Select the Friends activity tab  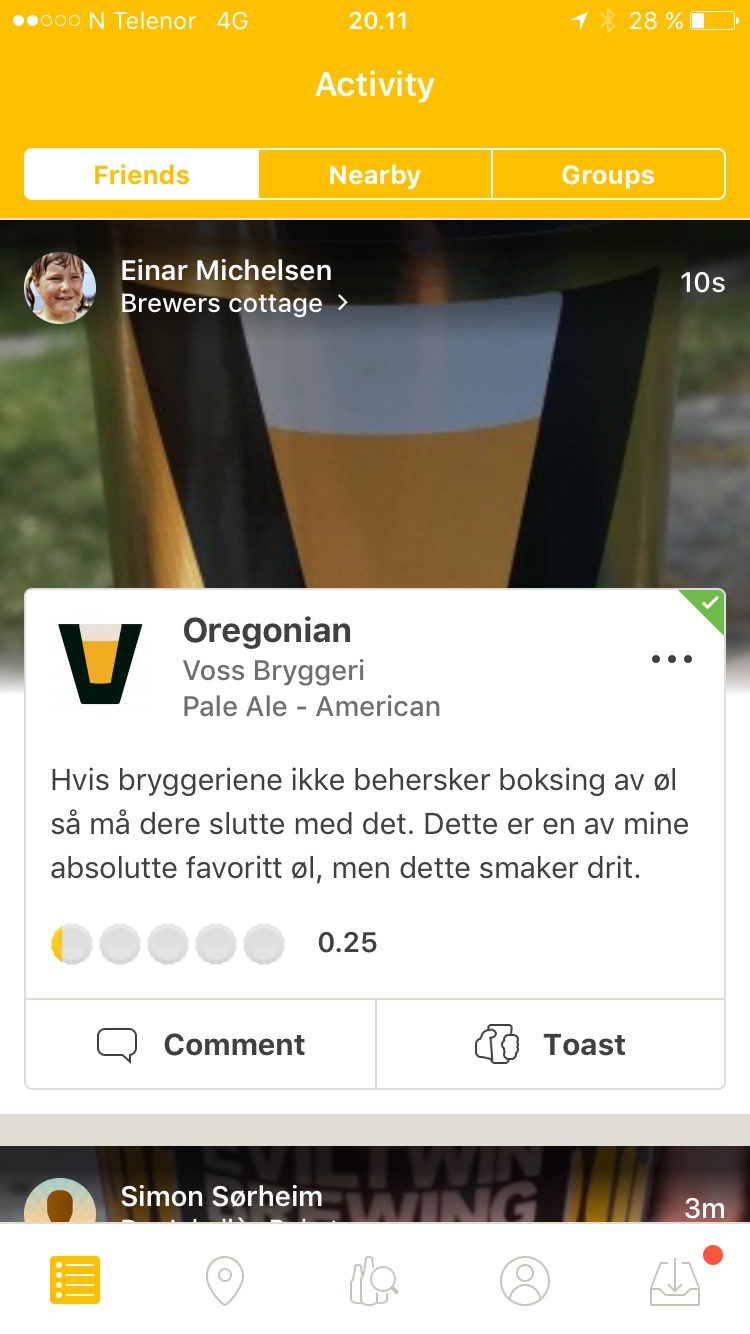(141, 175)
